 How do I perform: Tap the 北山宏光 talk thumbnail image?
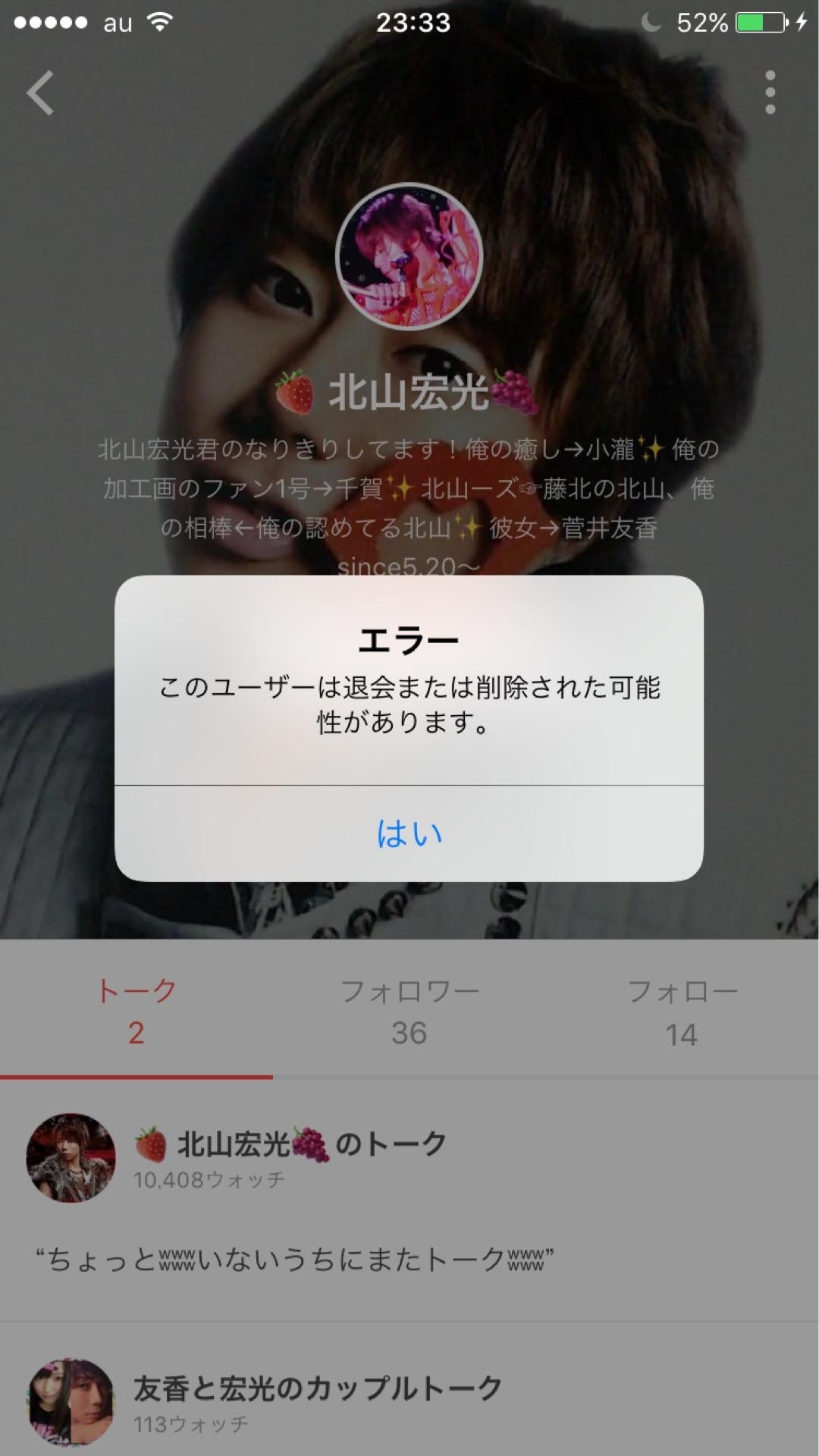pos(73,1145)
